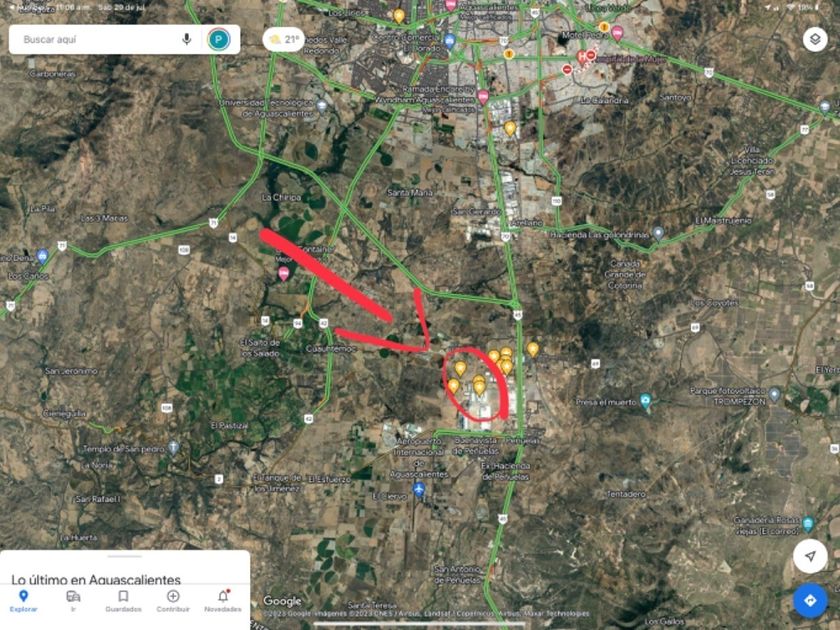This screenshot has height=630, width=840.
Task: Start voice search with the microphone
Action: coord(187,39)
